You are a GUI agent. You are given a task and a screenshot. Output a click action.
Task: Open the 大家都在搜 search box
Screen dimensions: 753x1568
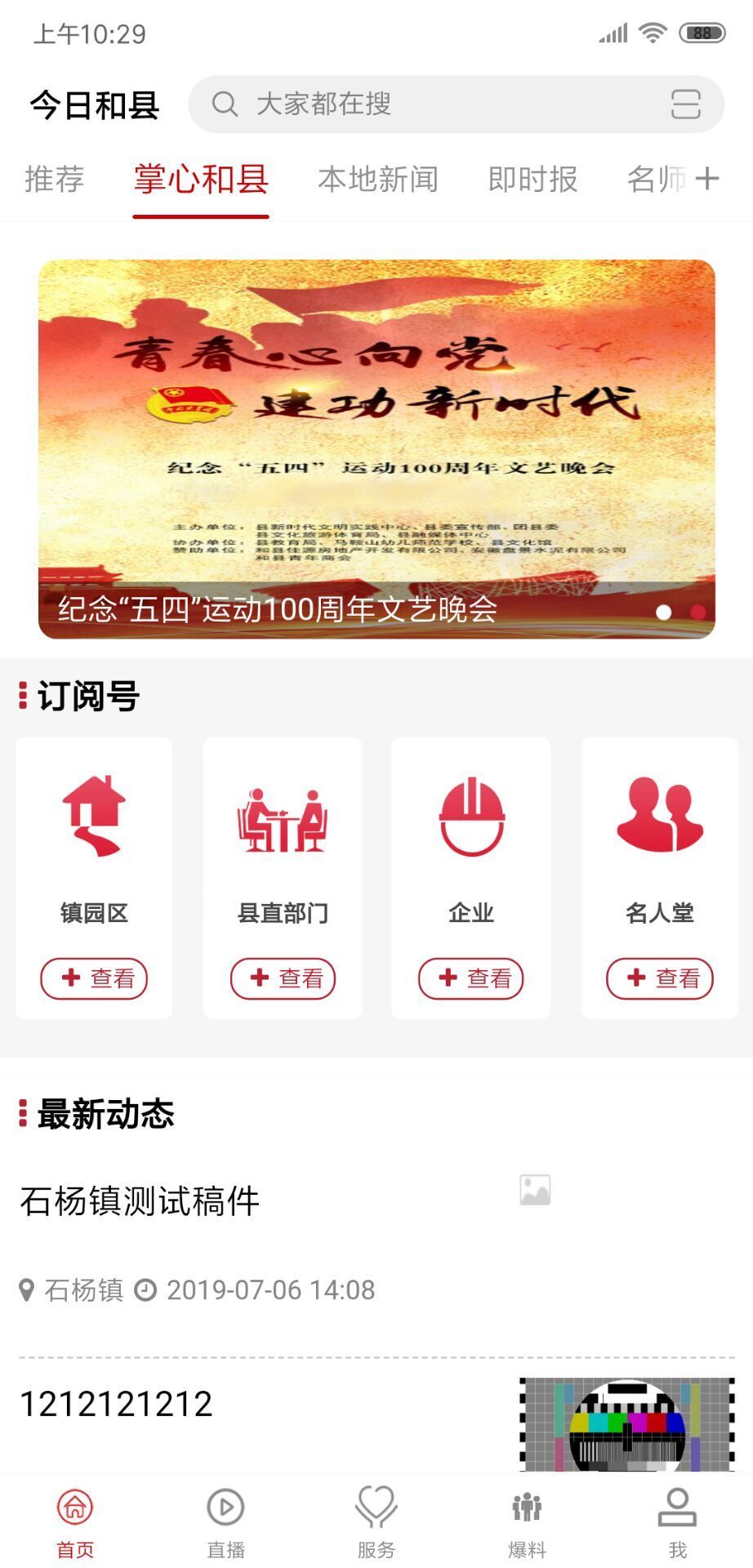425,105
